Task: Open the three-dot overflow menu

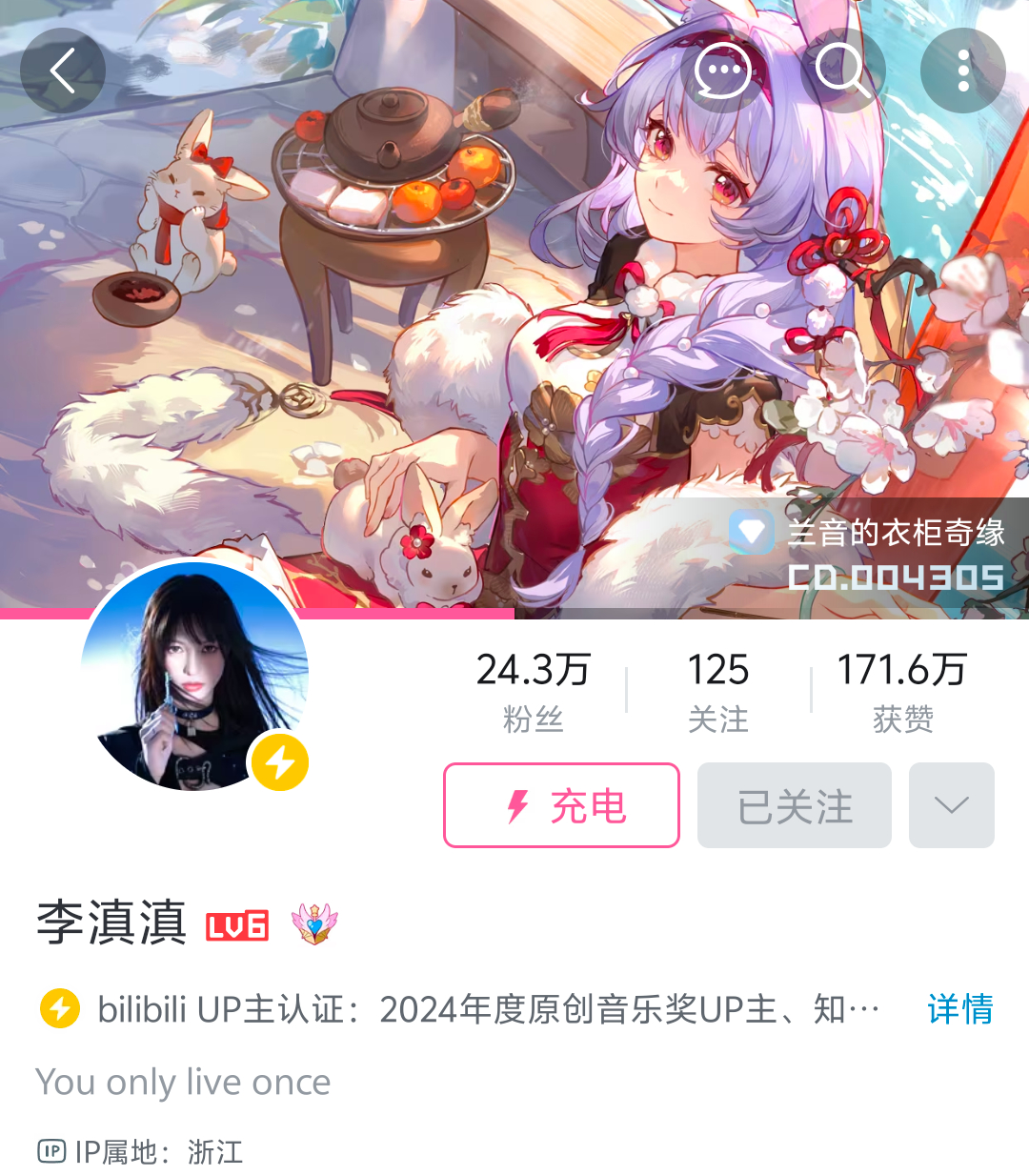Action: [x=963, y=71]
